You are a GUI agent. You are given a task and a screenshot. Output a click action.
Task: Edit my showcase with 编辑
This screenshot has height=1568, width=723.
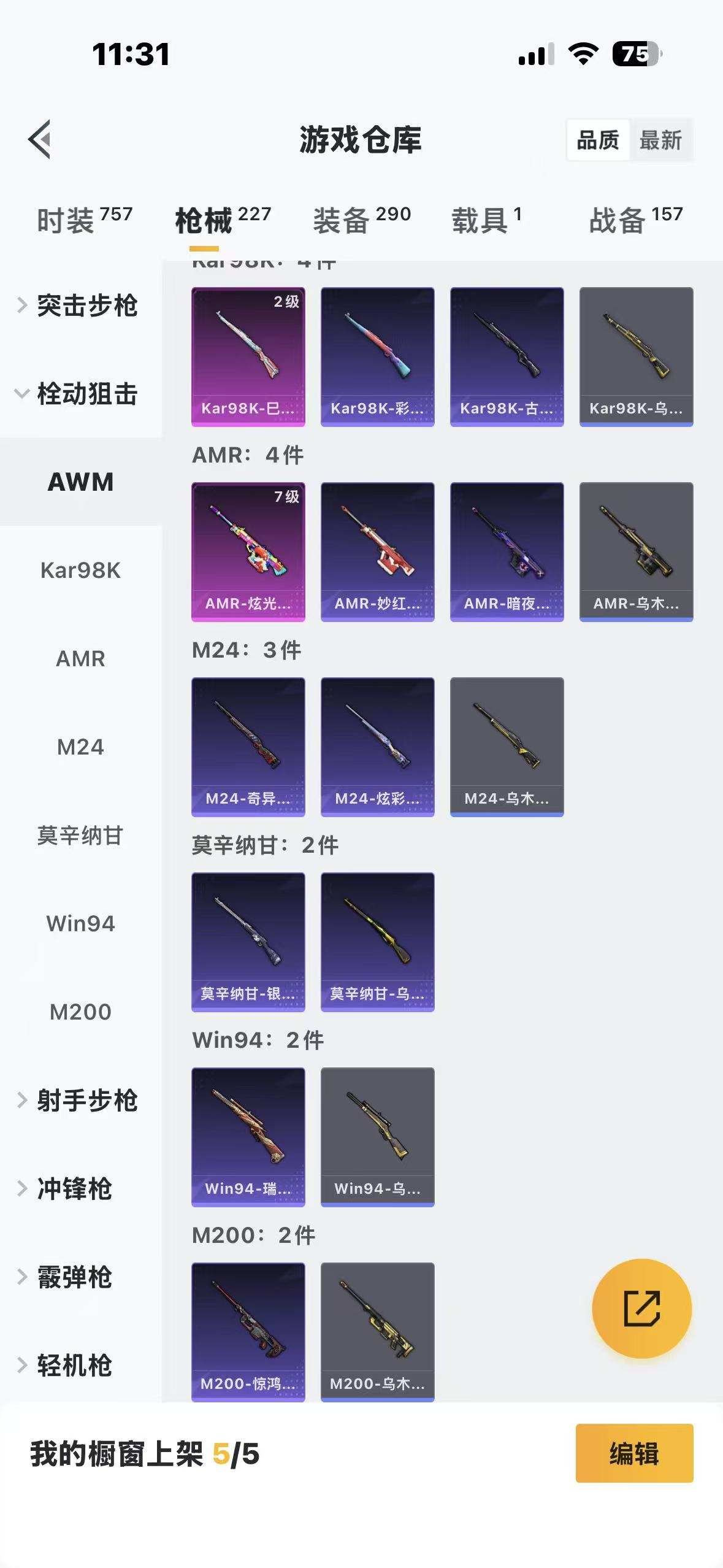(634, 1453)
